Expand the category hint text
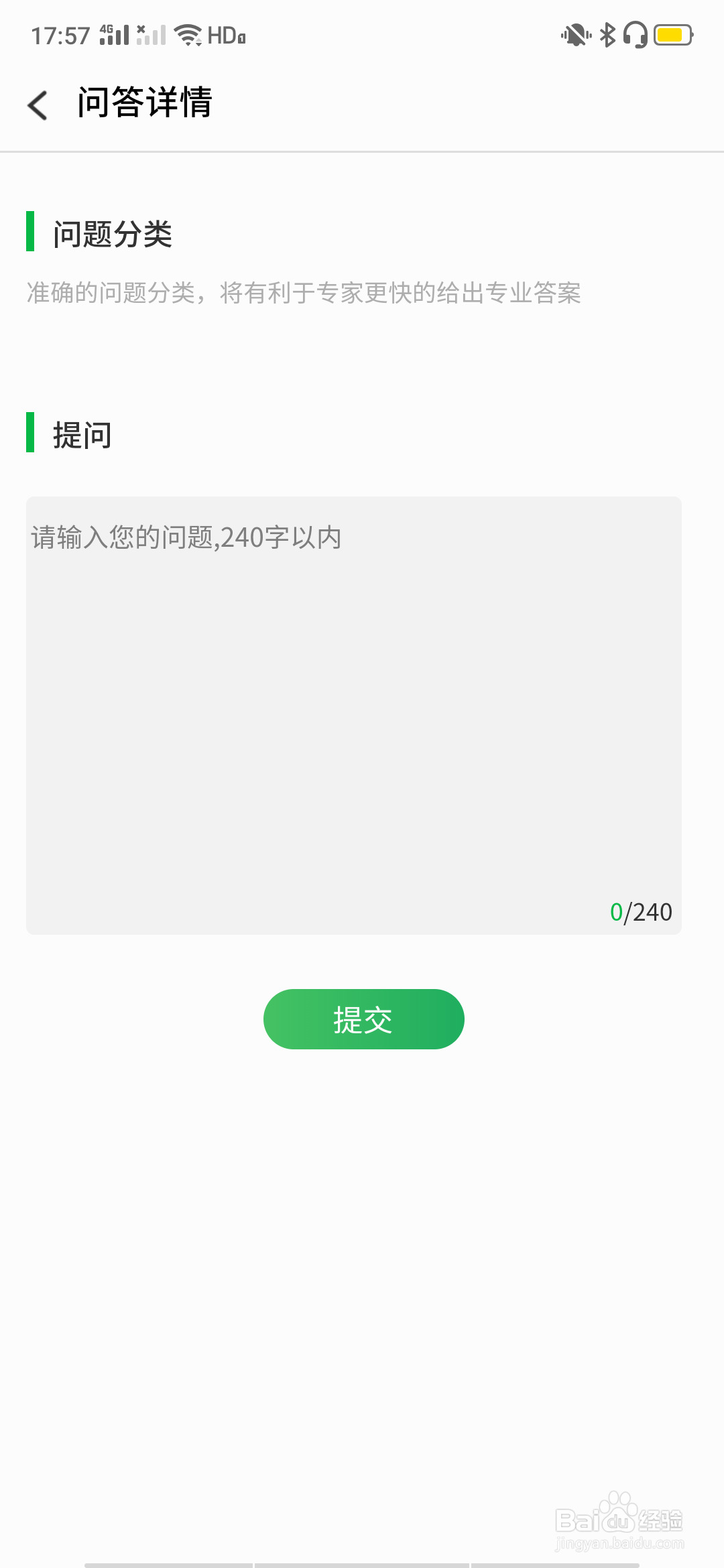This screenshot has height=1568, width=724. pyautogui.click(x=305, y=293)
